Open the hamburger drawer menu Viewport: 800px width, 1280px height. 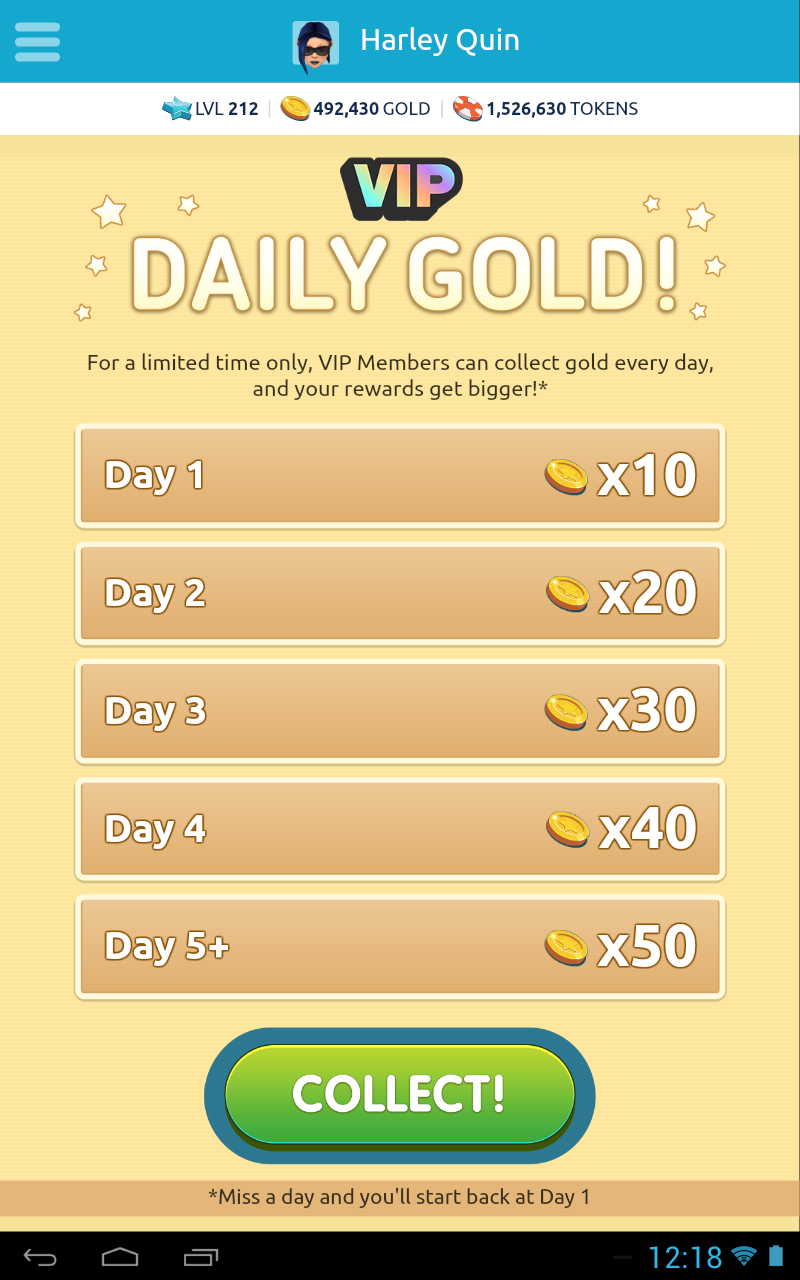37,41
